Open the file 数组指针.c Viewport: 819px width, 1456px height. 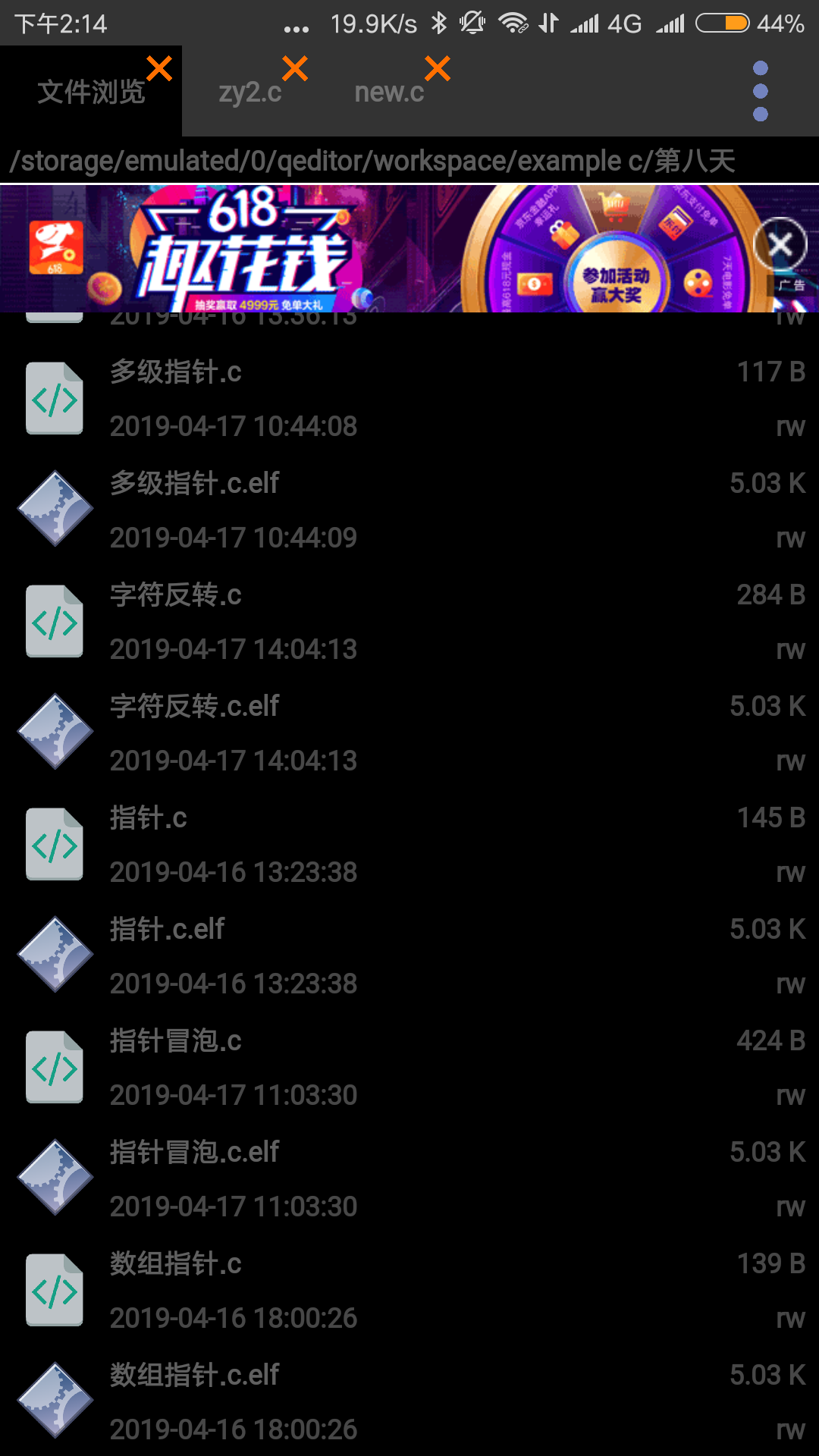tap(176, 1264)
